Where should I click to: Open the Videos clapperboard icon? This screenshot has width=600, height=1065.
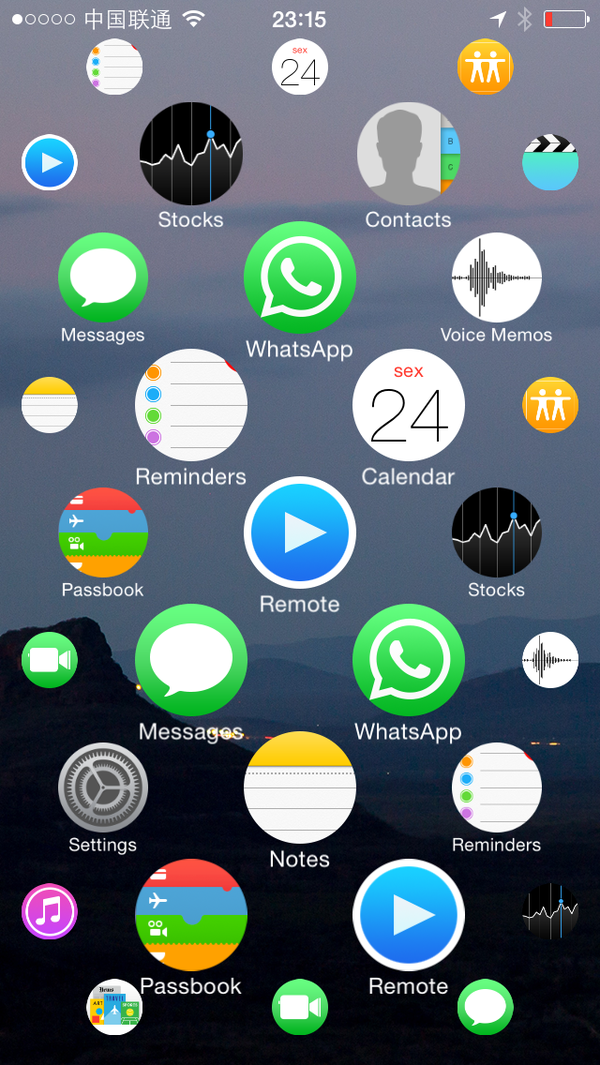[x=550, y=162]
